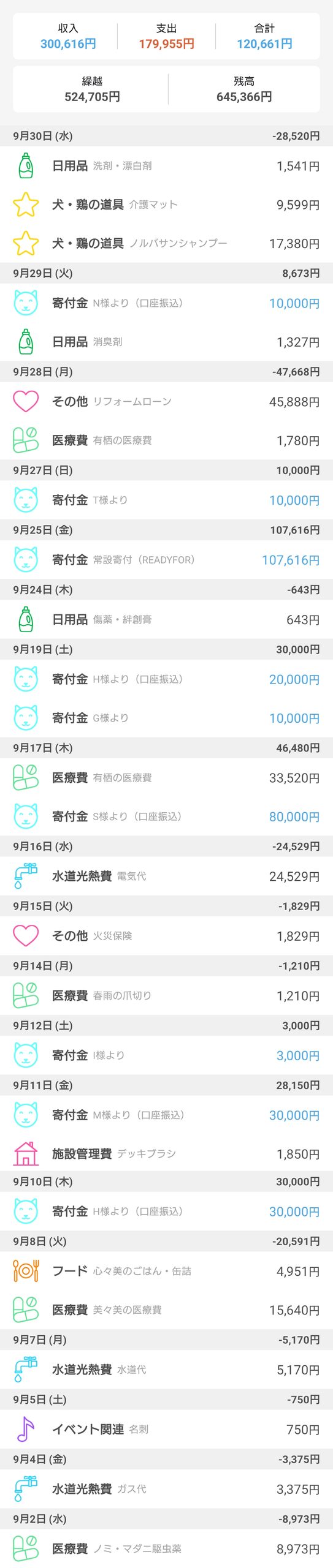
Task: Open the 傷薬・絆創膏 entry
Action: tap(166, 620)
